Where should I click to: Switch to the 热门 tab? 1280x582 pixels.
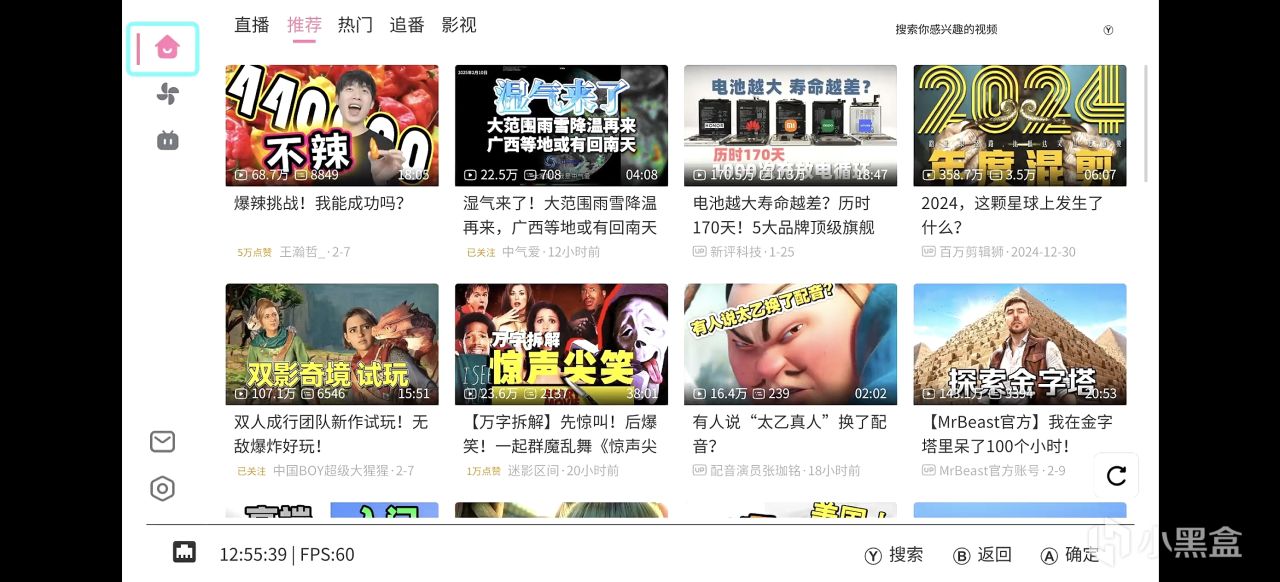click(356, 25)
